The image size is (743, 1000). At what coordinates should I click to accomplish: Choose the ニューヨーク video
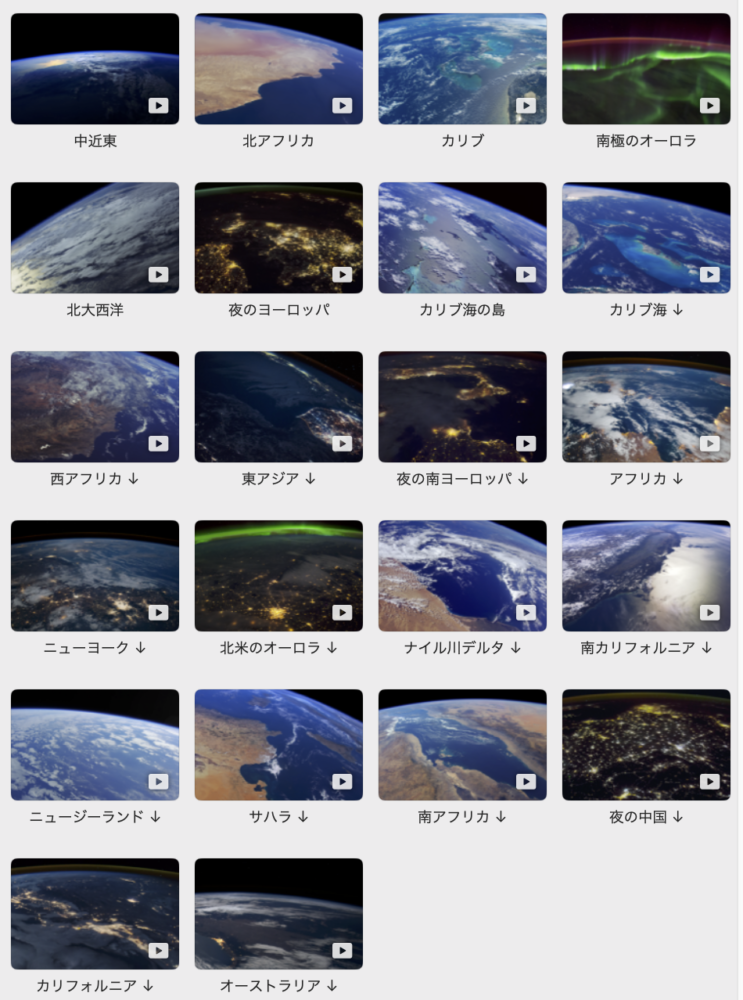[x=95, y=576]
